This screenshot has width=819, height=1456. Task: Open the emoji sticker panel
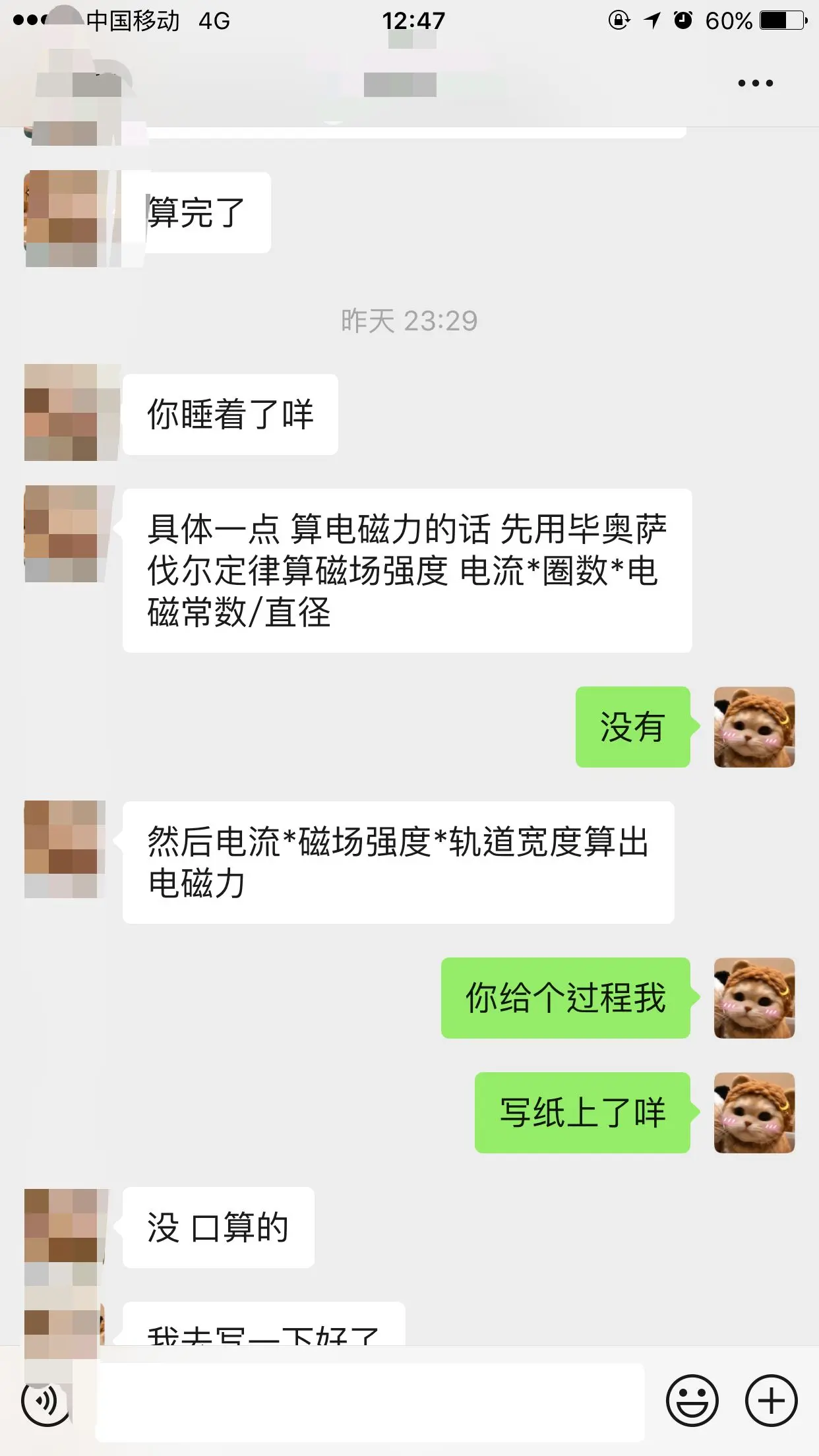click(x=692, y=1401)
